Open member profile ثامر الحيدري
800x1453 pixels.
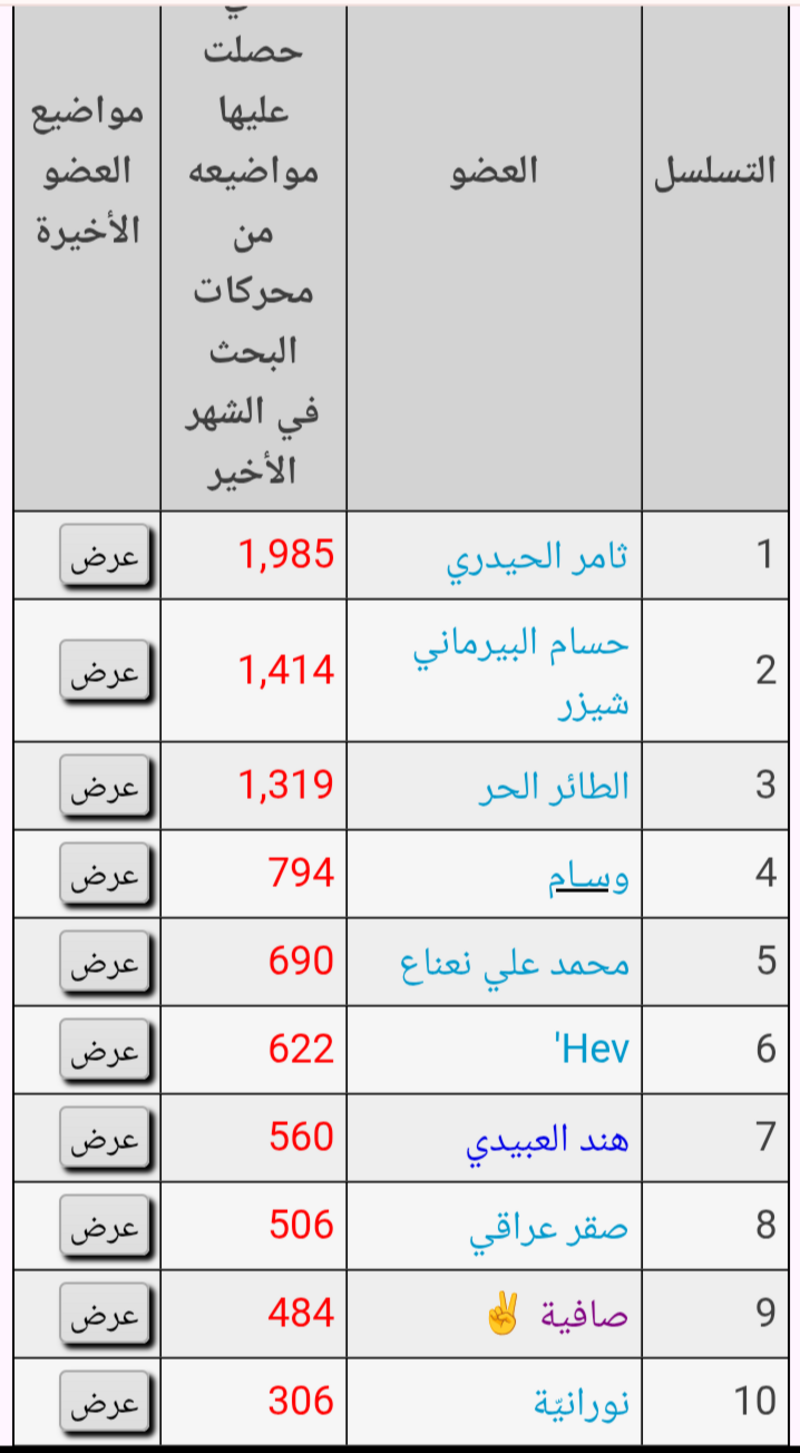(537, 556)
